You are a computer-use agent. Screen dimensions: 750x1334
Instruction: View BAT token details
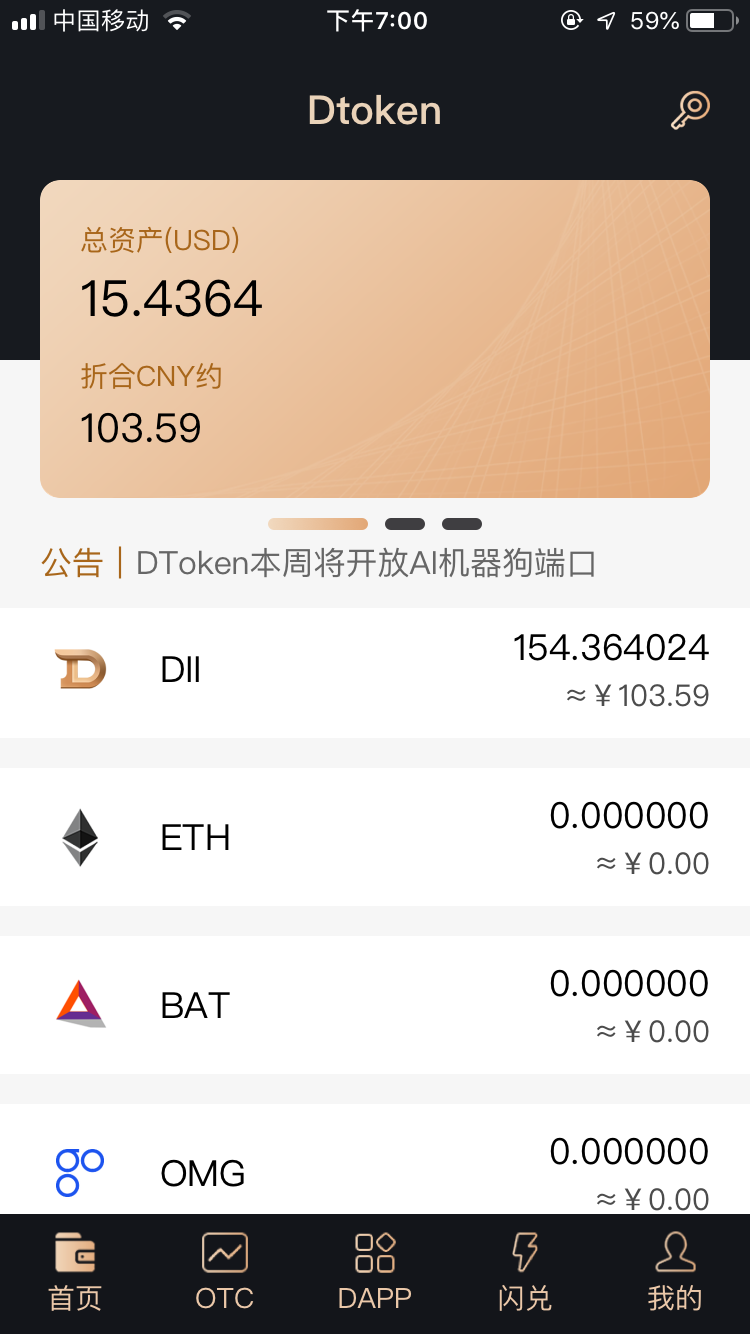(x=375, y=1005)
